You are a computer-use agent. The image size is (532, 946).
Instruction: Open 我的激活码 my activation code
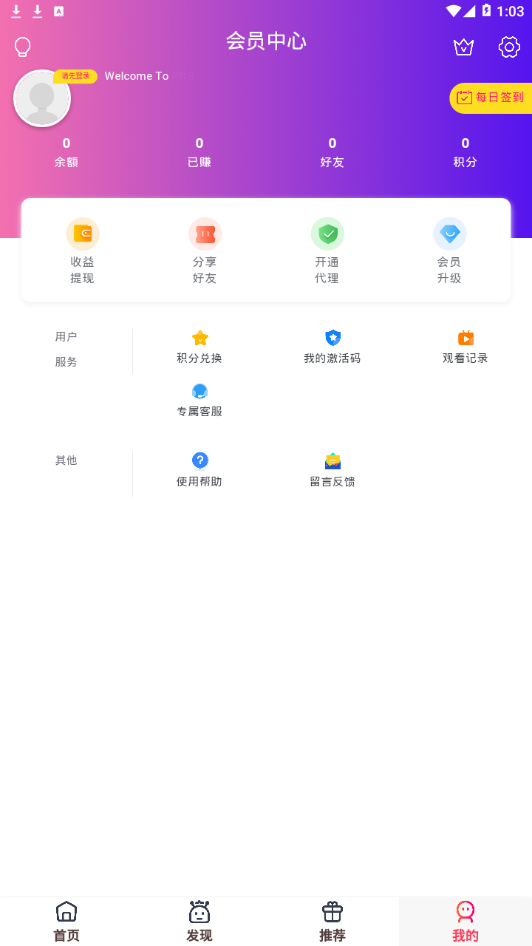[332, 347]
